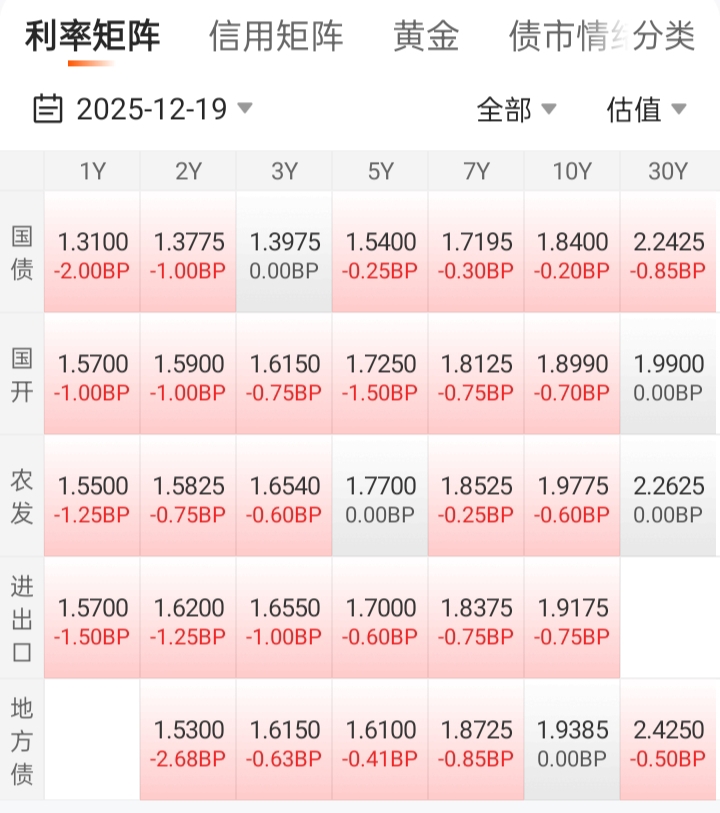The image size is (720, 813).
Task: Switch to the 信用矩阵 tab
Action: (x=276, y=37)
